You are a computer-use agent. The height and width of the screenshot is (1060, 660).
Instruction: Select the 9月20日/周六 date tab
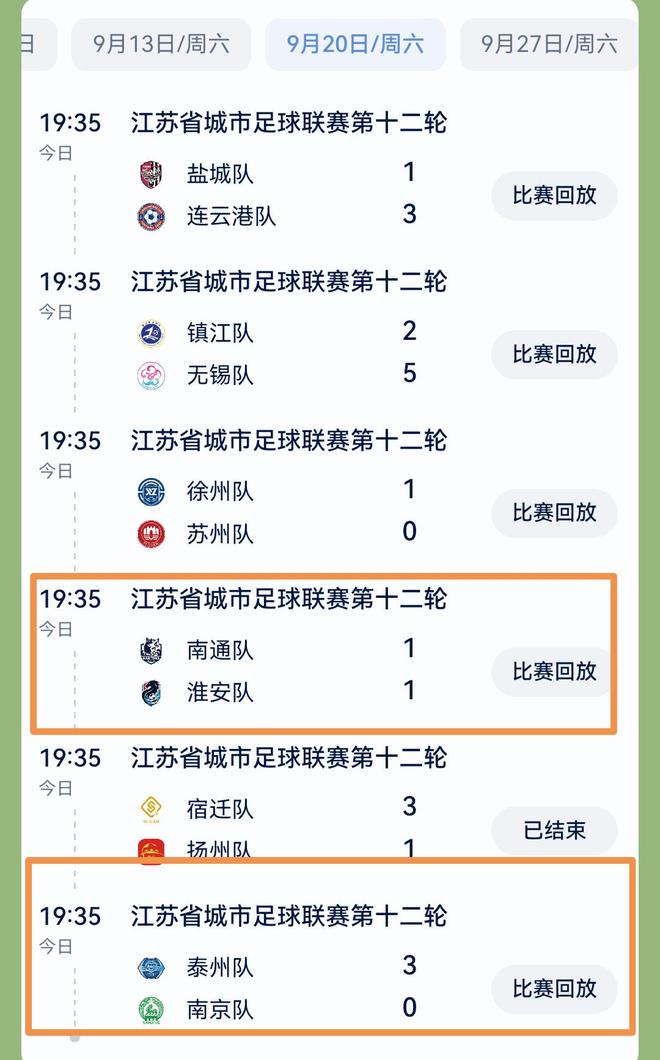coord(355,44)
